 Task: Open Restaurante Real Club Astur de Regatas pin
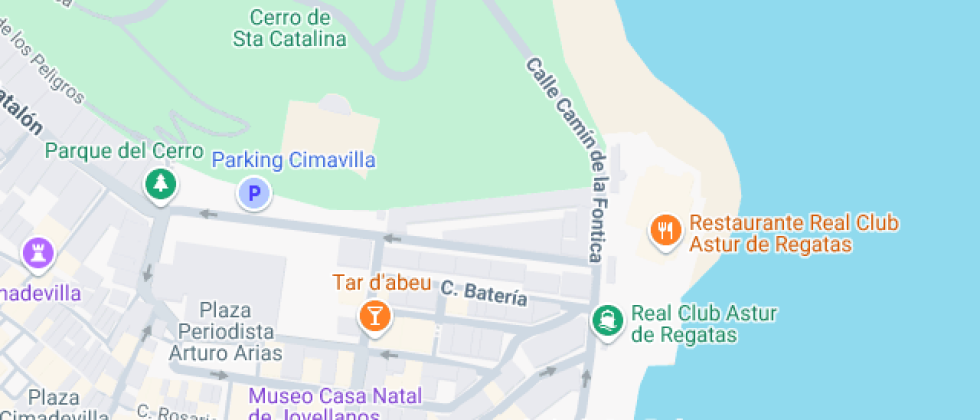[667, 231]
